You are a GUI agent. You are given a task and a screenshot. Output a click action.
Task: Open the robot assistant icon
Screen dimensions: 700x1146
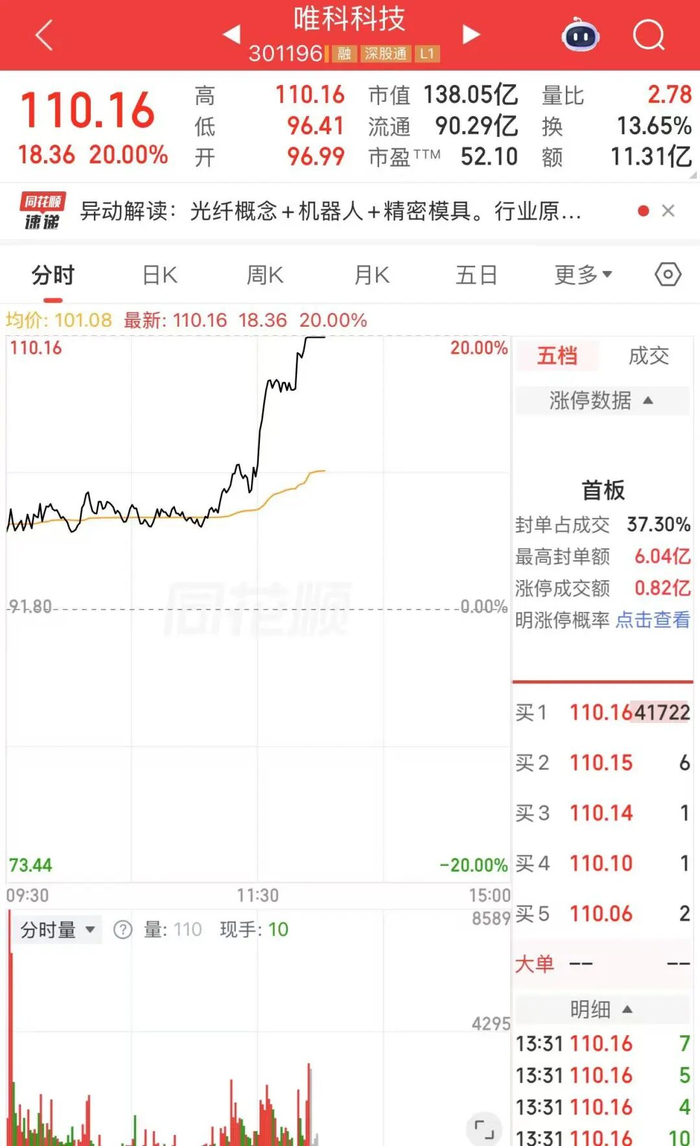point(580,36)
